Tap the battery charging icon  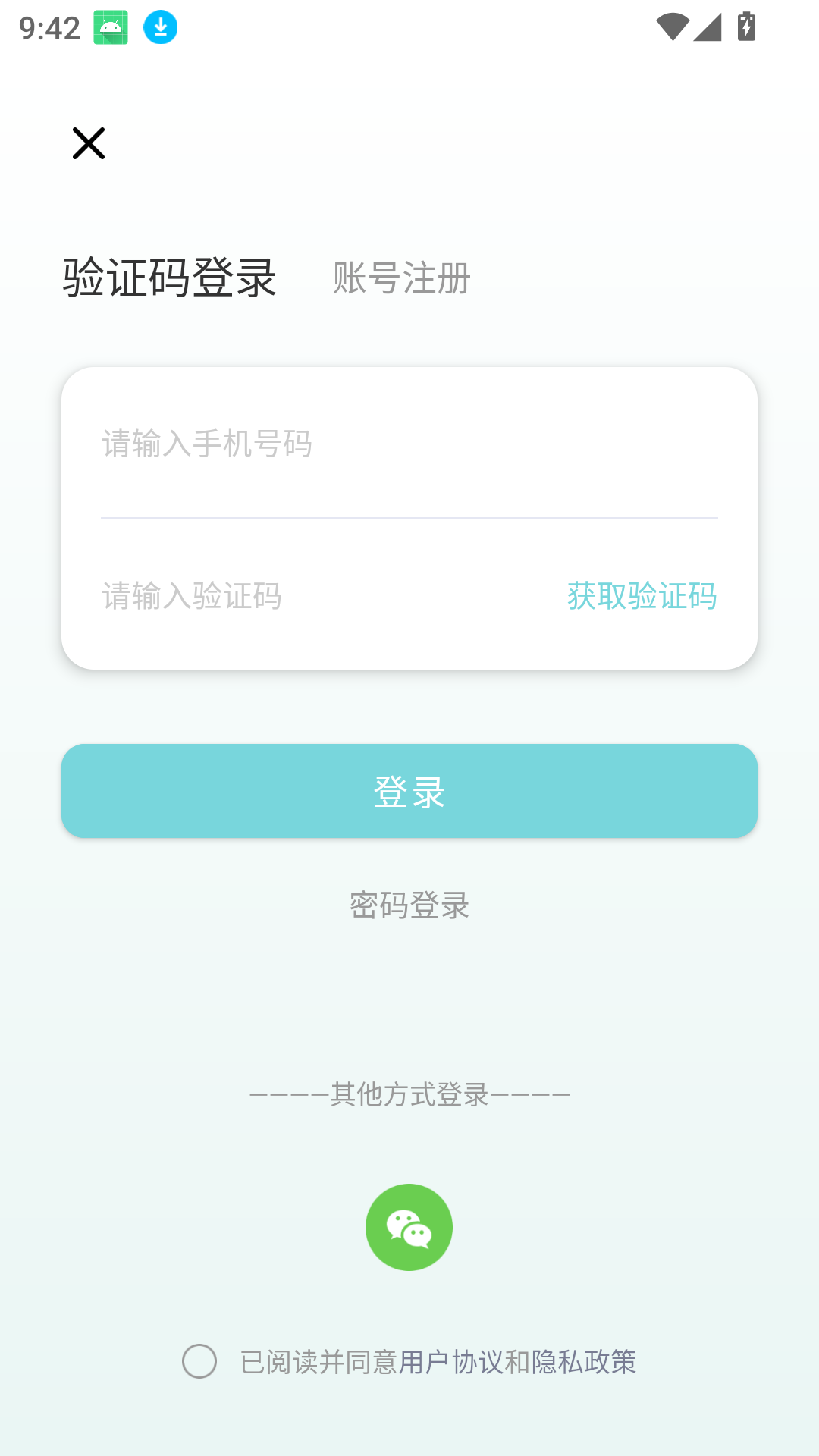(748, 25)
